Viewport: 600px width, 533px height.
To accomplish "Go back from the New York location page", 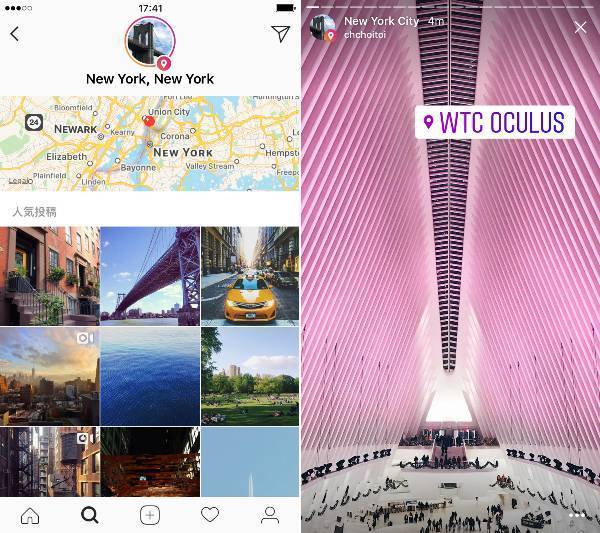I will click(14, 34).
